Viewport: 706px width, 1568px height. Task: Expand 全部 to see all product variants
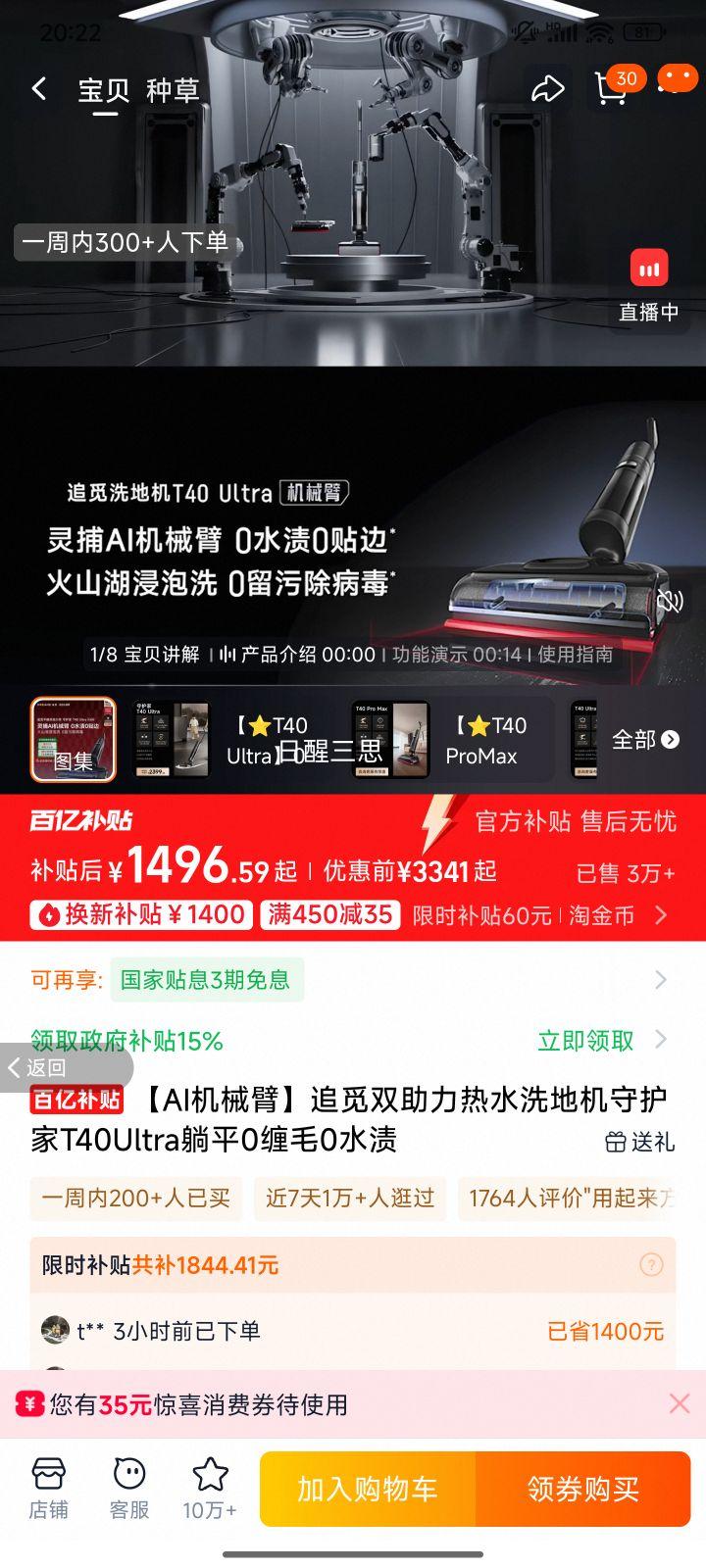[x=647, y=741]
